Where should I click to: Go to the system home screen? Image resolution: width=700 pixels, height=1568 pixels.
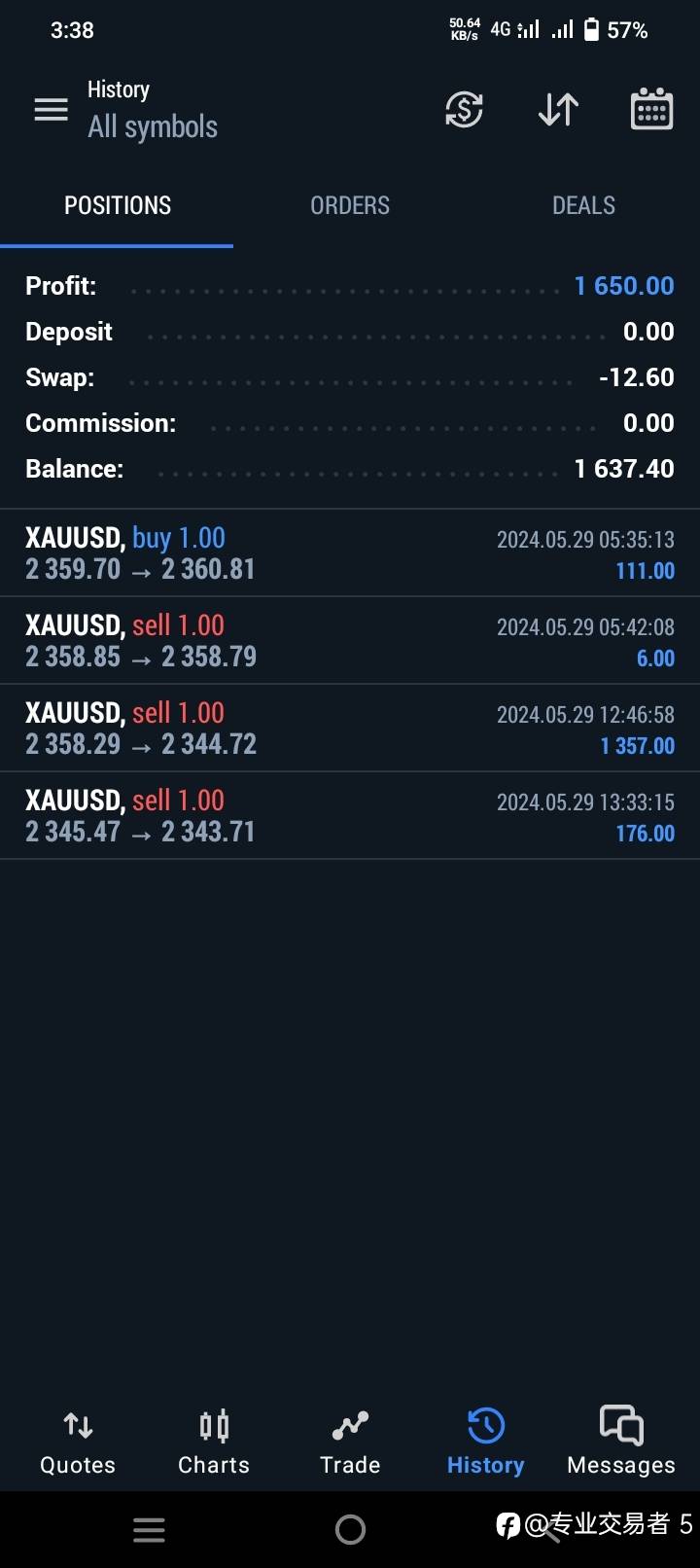350,1530
